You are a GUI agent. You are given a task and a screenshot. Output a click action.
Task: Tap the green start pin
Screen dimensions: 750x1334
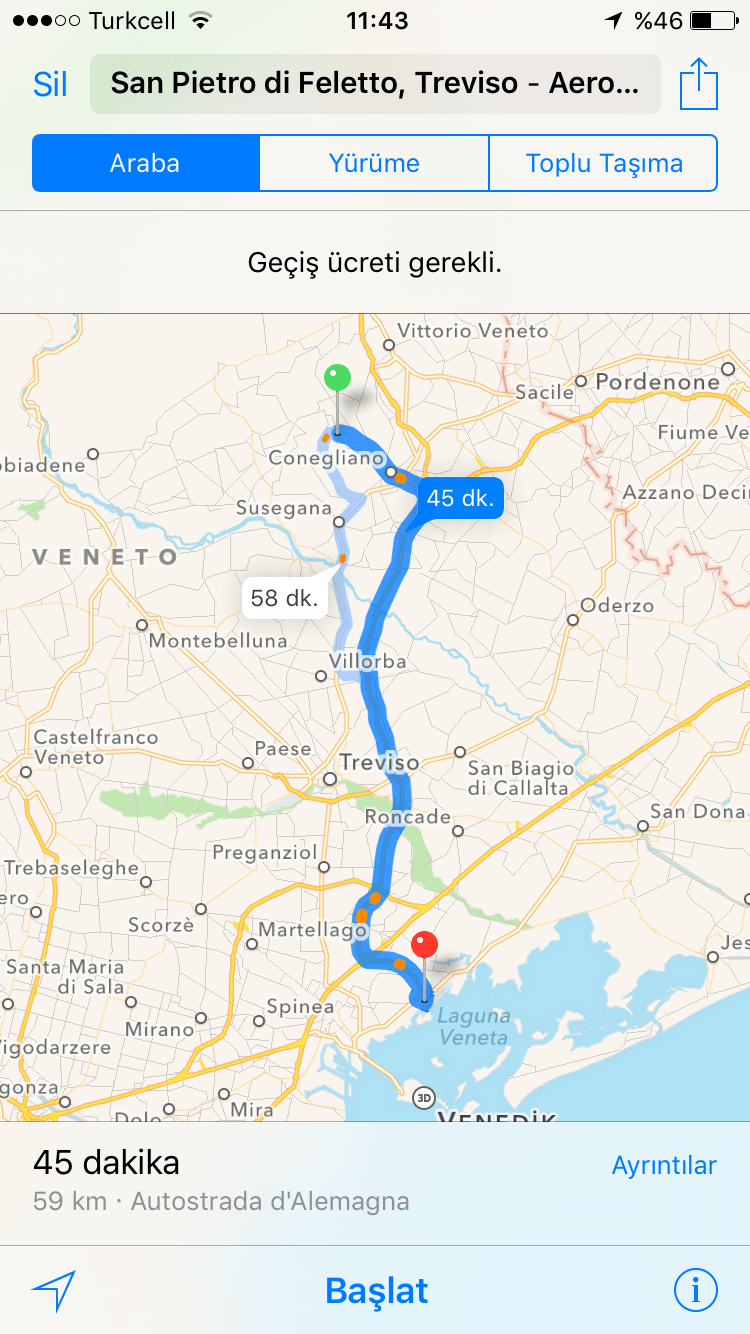[338, 378]
